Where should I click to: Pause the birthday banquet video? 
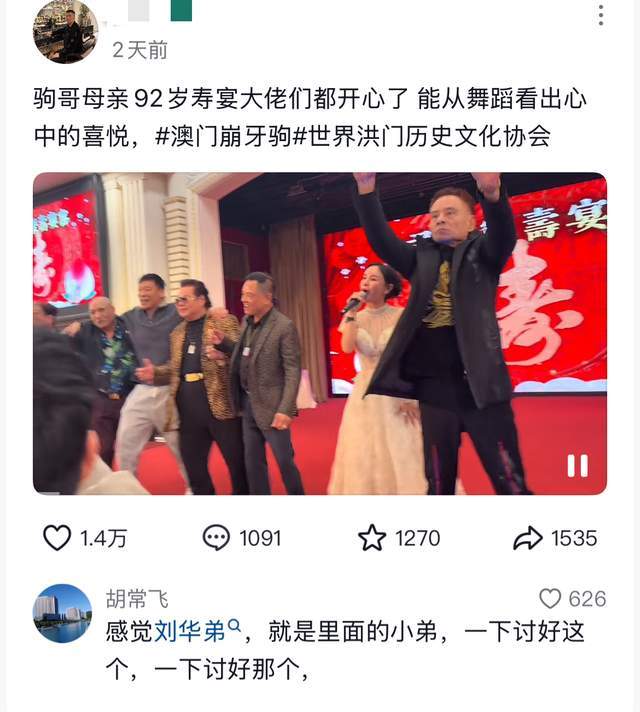[578, 465]
